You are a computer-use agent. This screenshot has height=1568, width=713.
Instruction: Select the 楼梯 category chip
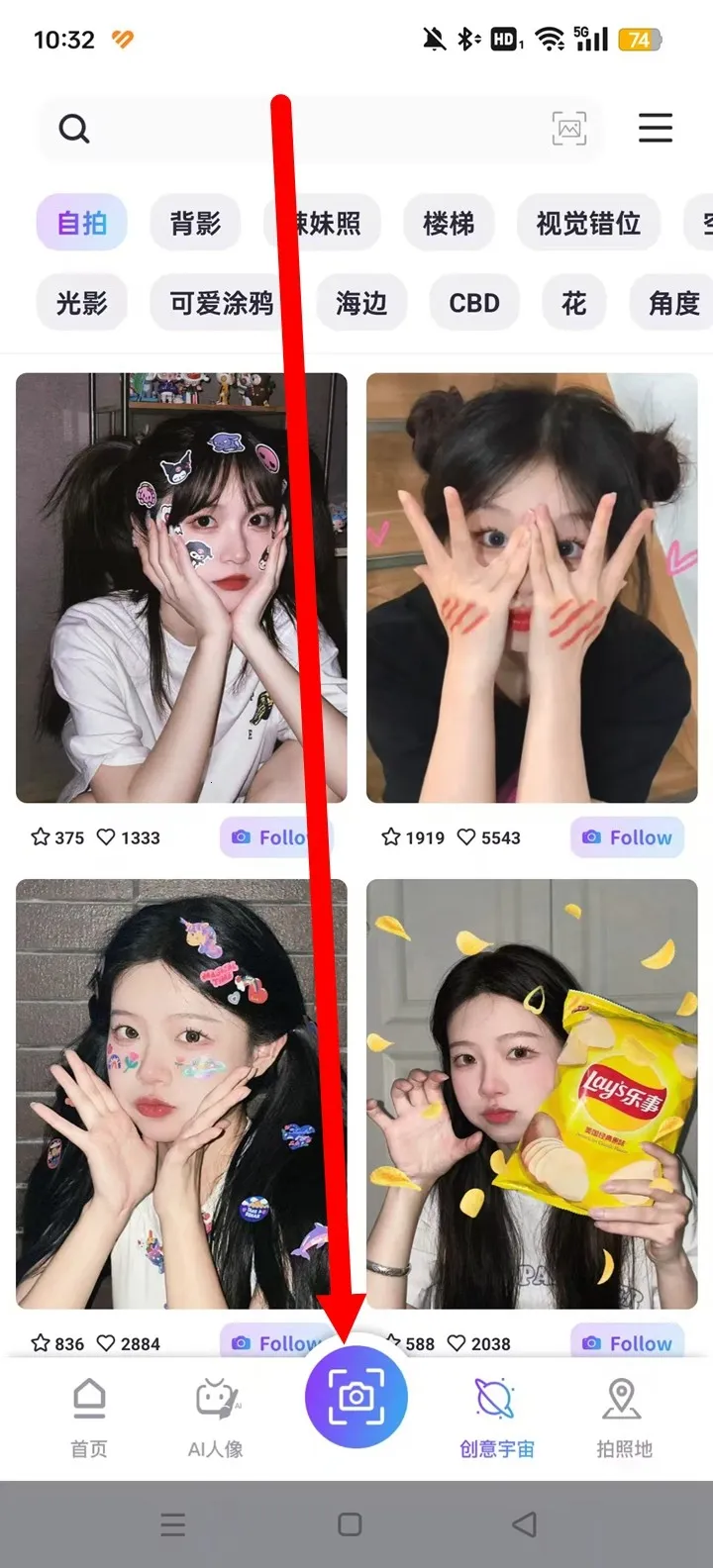[449, 224]
